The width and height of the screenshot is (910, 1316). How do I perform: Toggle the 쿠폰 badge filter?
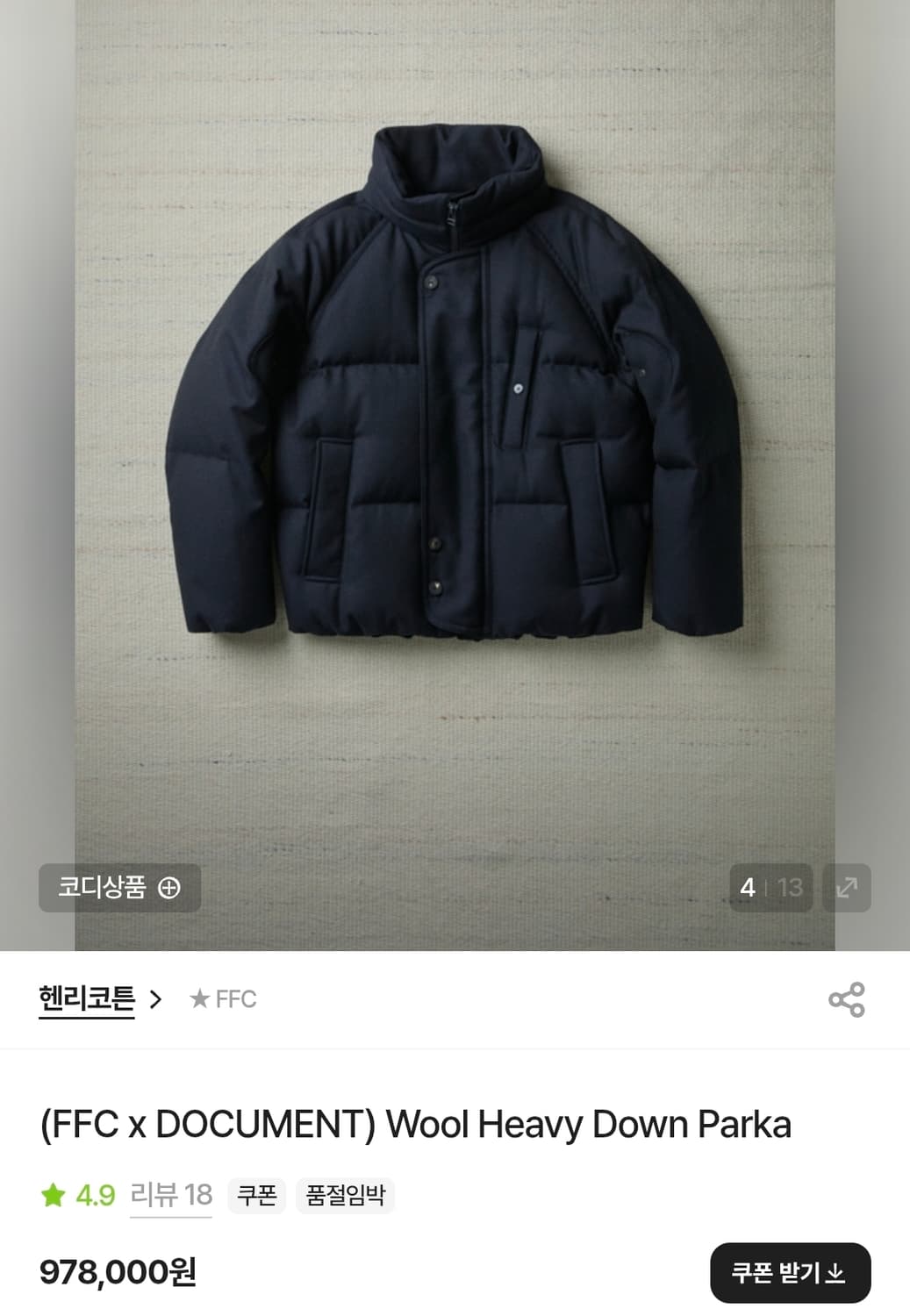[x=255, y=1196]
